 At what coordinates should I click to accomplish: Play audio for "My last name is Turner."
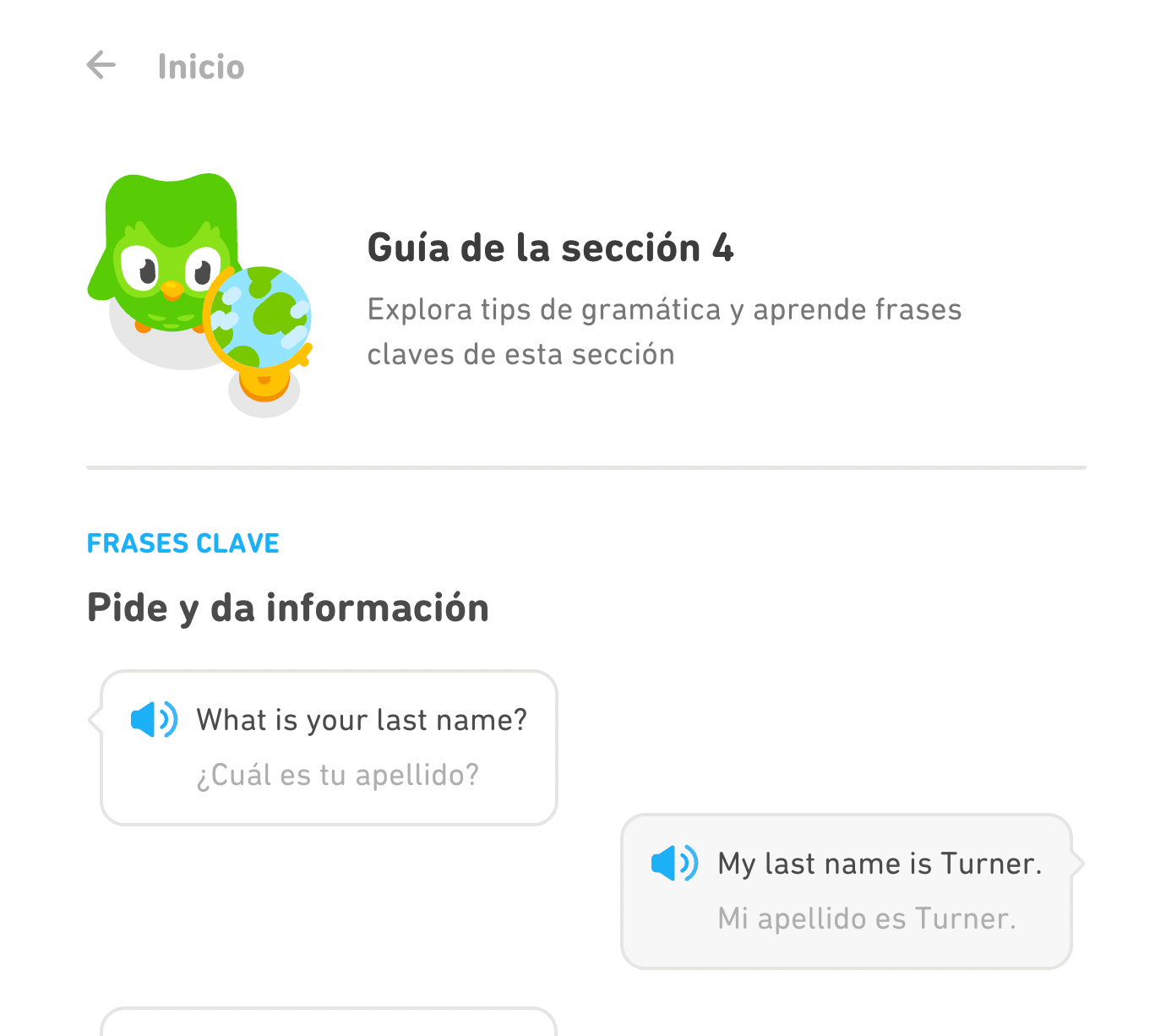(x=674, y=864)
